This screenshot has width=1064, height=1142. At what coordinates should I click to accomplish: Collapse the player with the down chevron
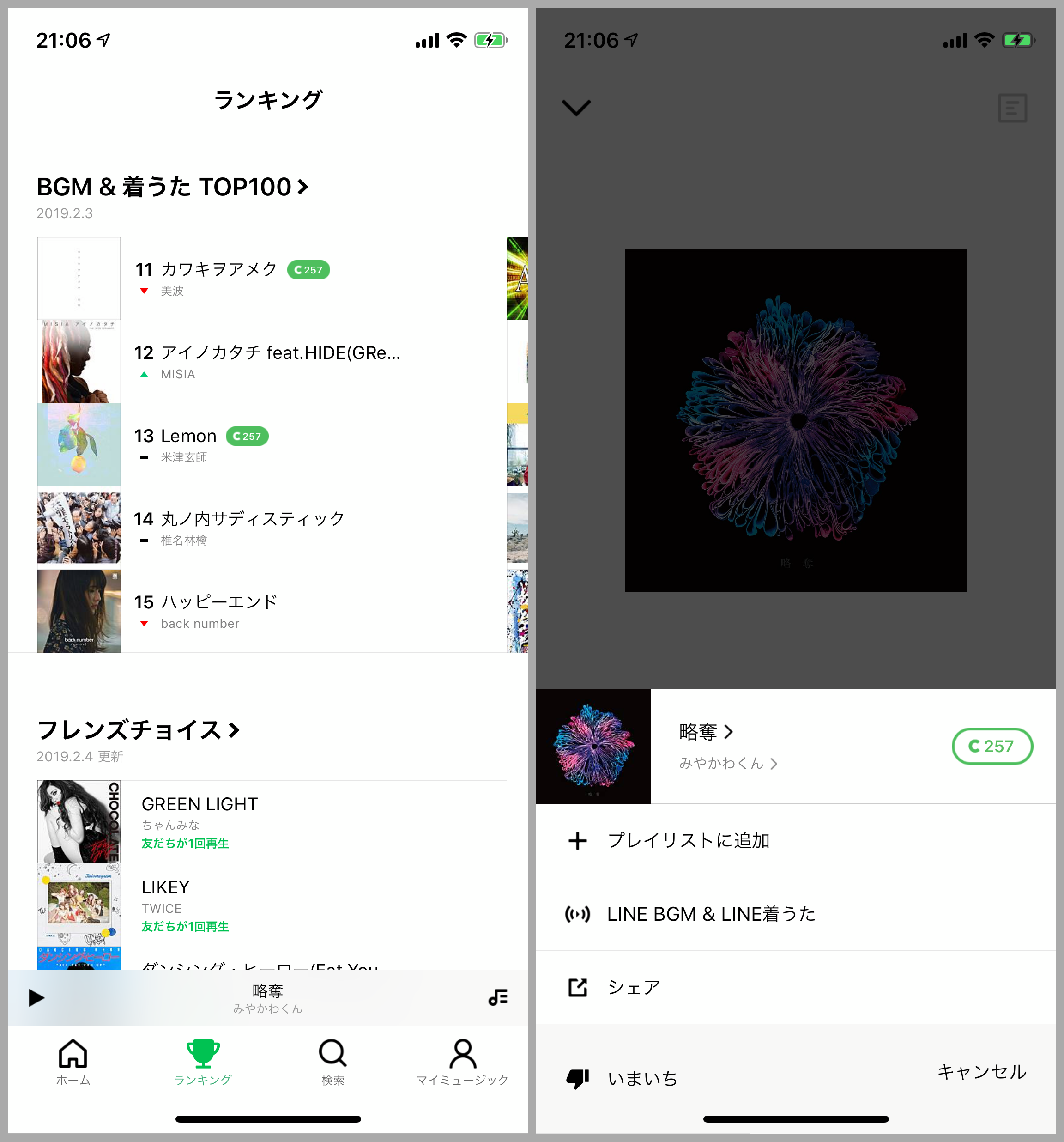click(576, 108)
